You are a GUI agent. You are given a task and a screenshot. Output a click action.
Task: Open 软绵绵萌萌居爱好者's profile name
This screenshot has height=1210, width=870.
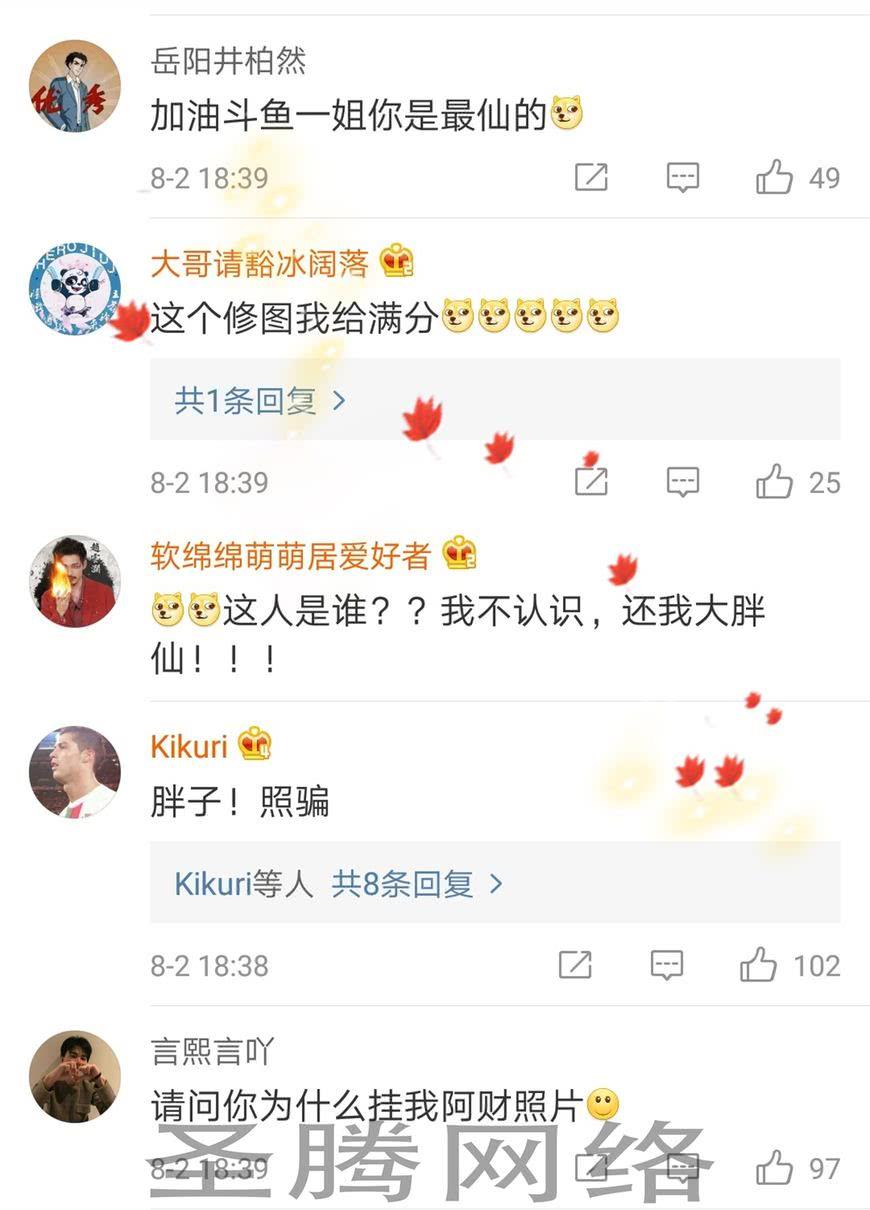290,555
